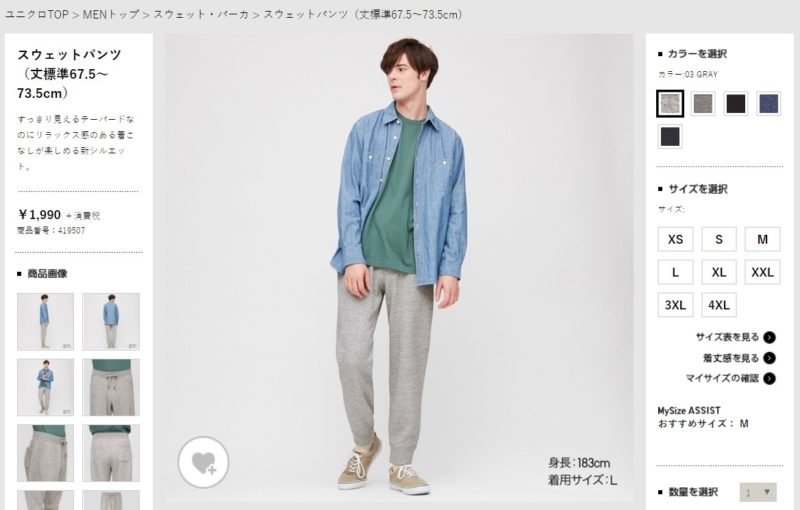
Task: Select the black color swatch
Action: coord(736,103)
